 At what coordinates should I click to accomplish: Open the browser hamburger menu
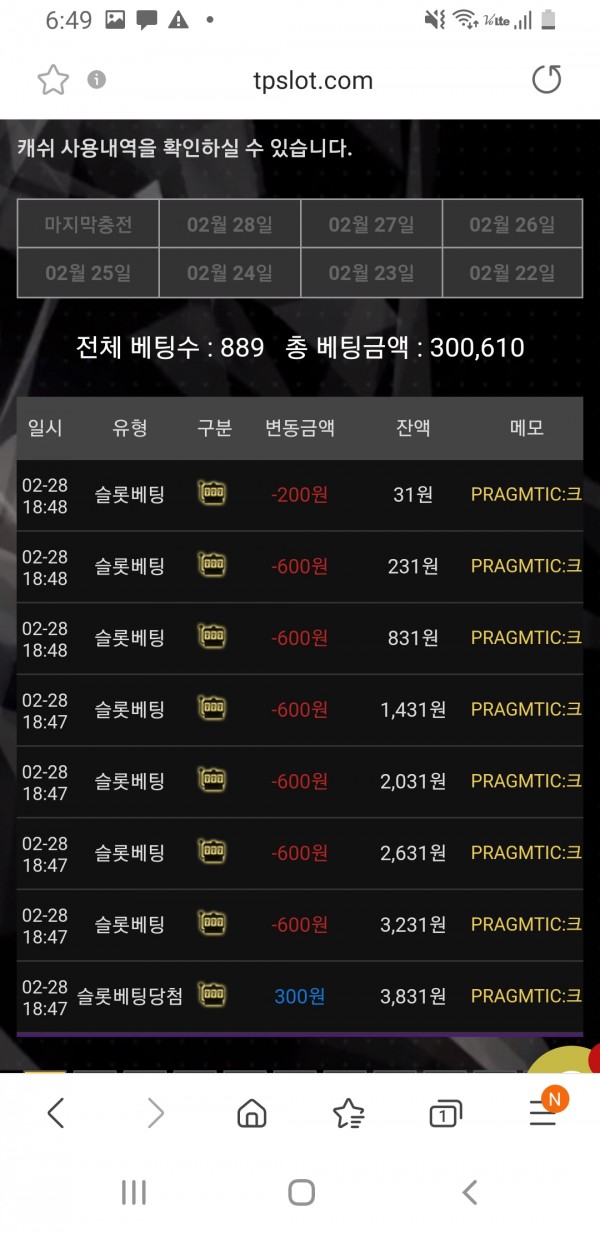point(542,1113)
